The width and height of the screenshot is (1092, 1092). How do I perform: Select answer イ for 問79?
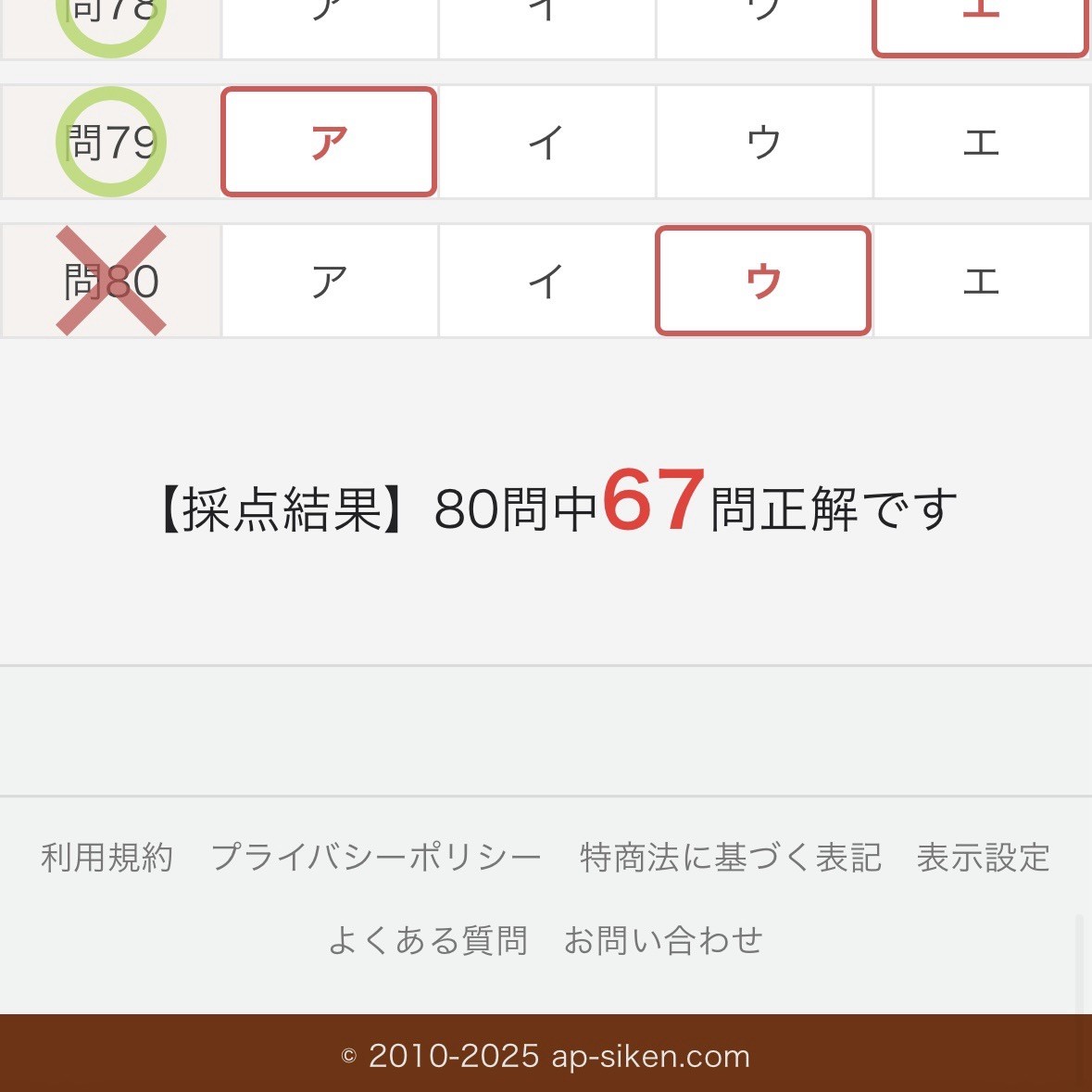pyautogui.click(x=546, y=143)
